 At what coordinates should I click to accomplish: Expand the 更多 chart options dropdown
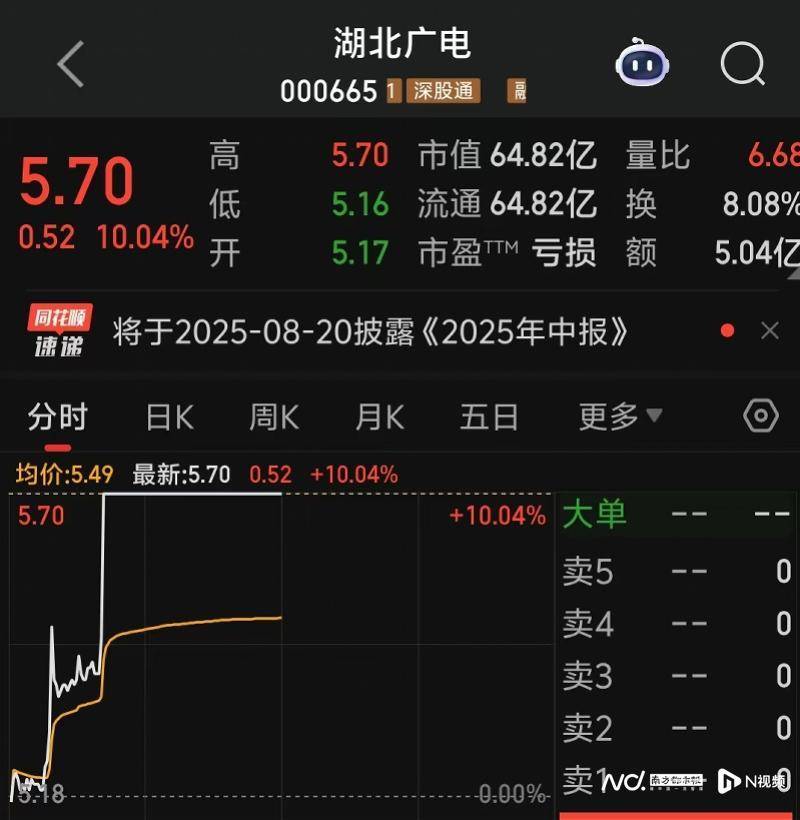coord(620,417)
